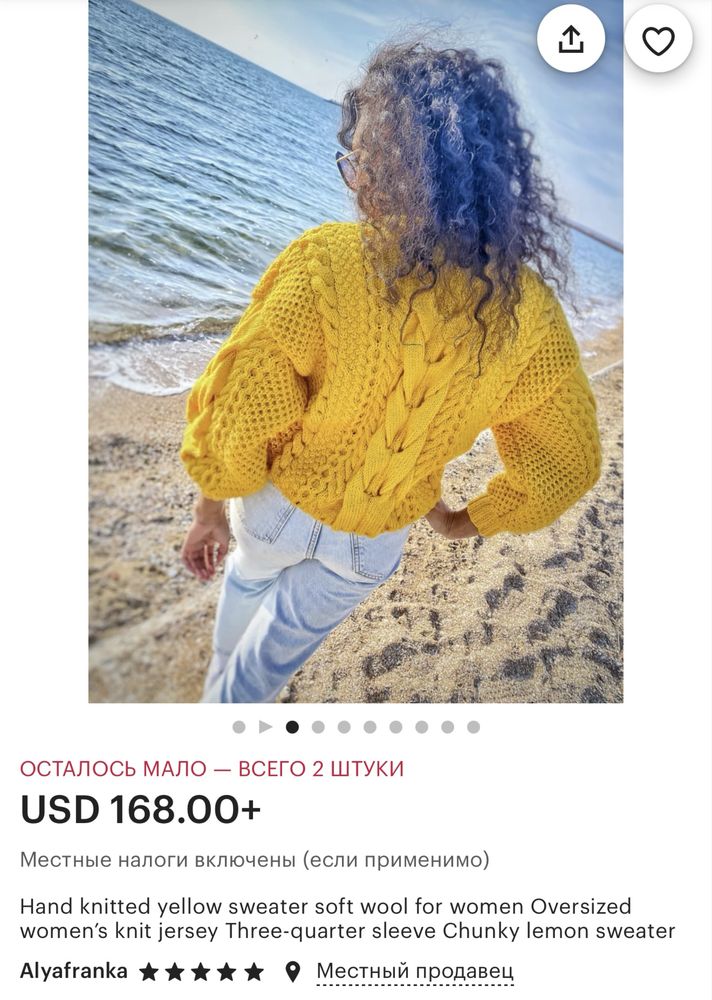Open the Alyafranka shop page
The height and width of the screenshot is (1000, 712).
(x=74, y=971)
